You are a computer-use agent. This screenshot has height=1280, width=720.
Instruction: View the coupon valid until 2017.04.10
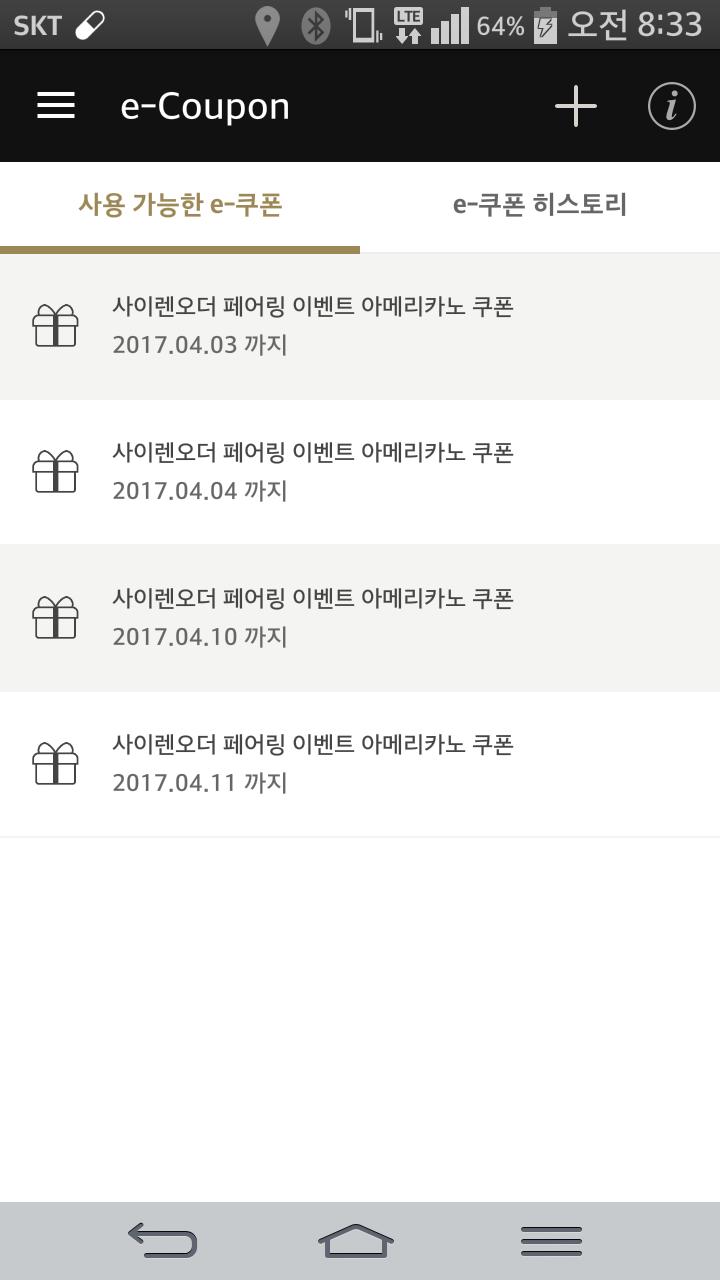[x=360, y=618]
